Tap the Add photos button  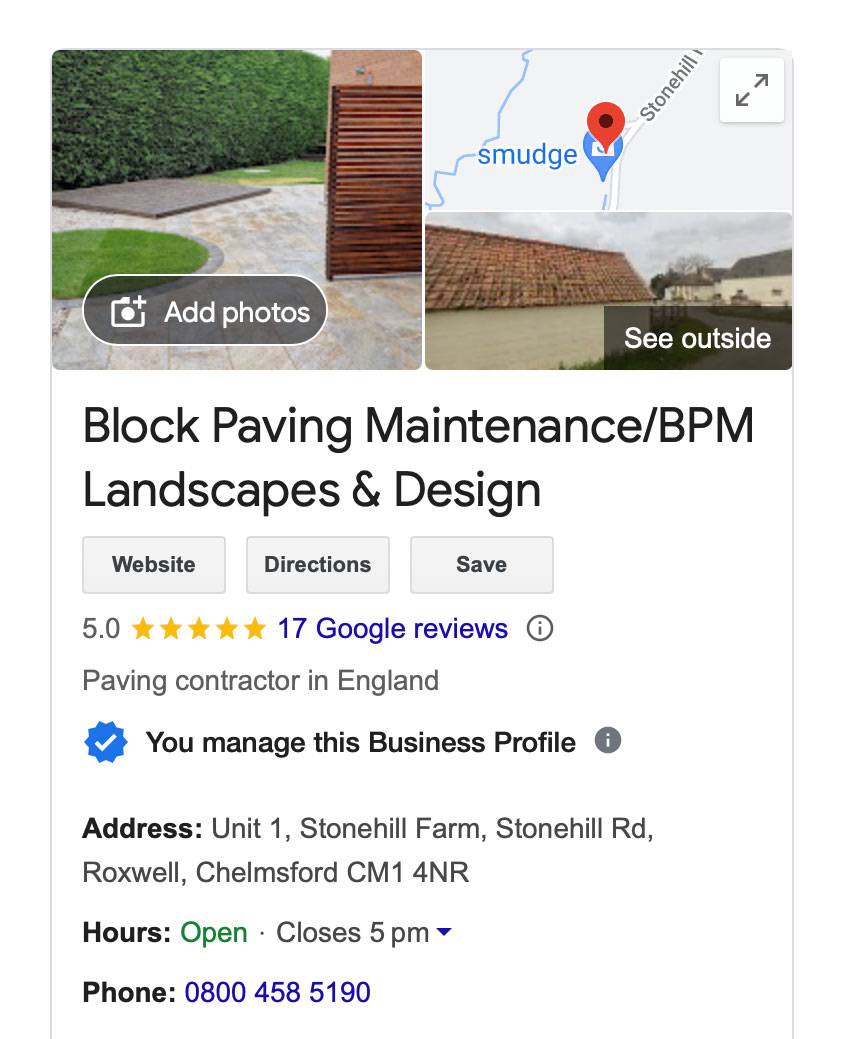tap(205, 310)
